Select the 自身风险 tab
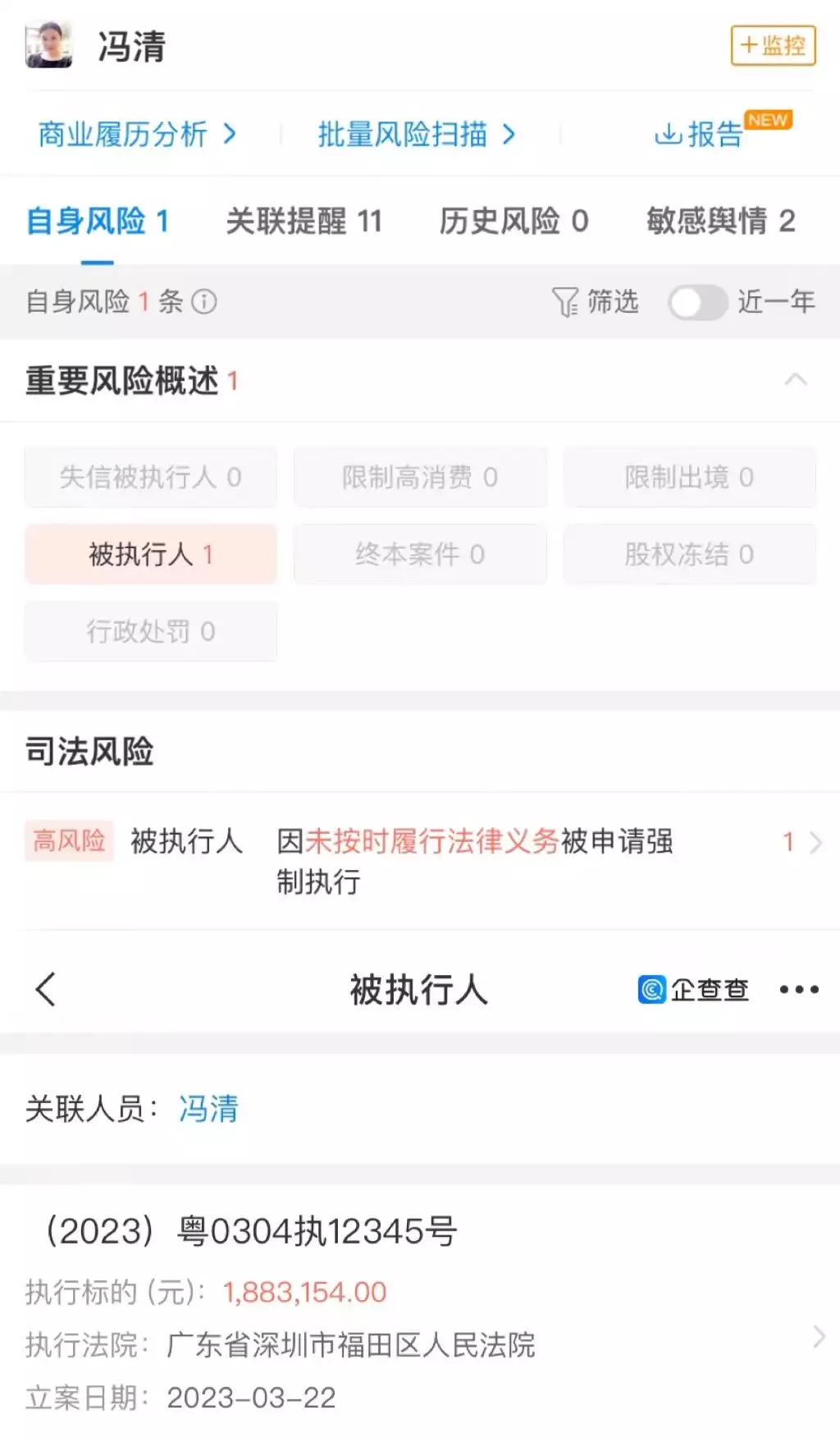 click(x=98, y=221)
